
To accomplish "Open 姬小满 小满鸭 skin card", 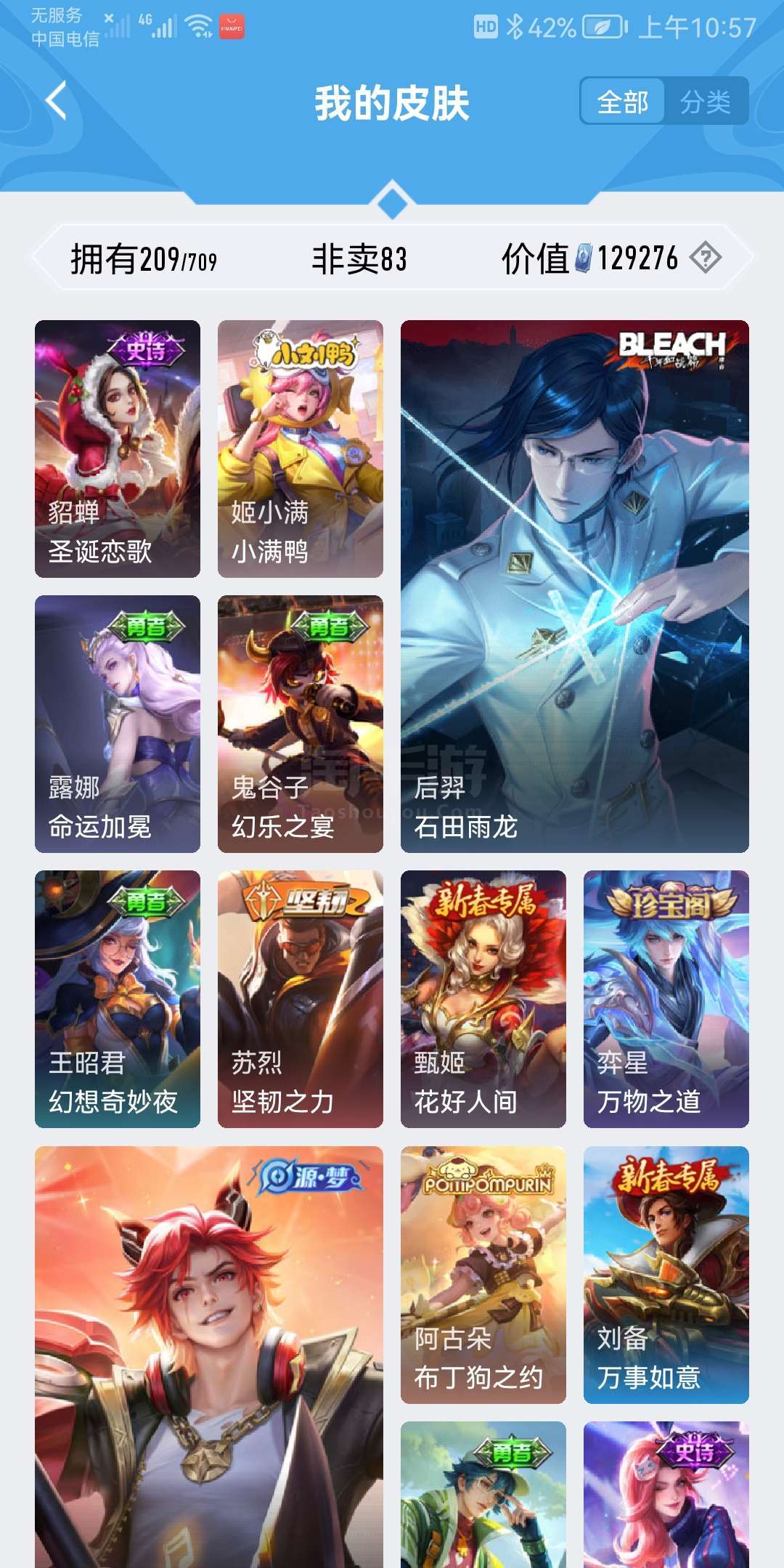I will (301, 449).
